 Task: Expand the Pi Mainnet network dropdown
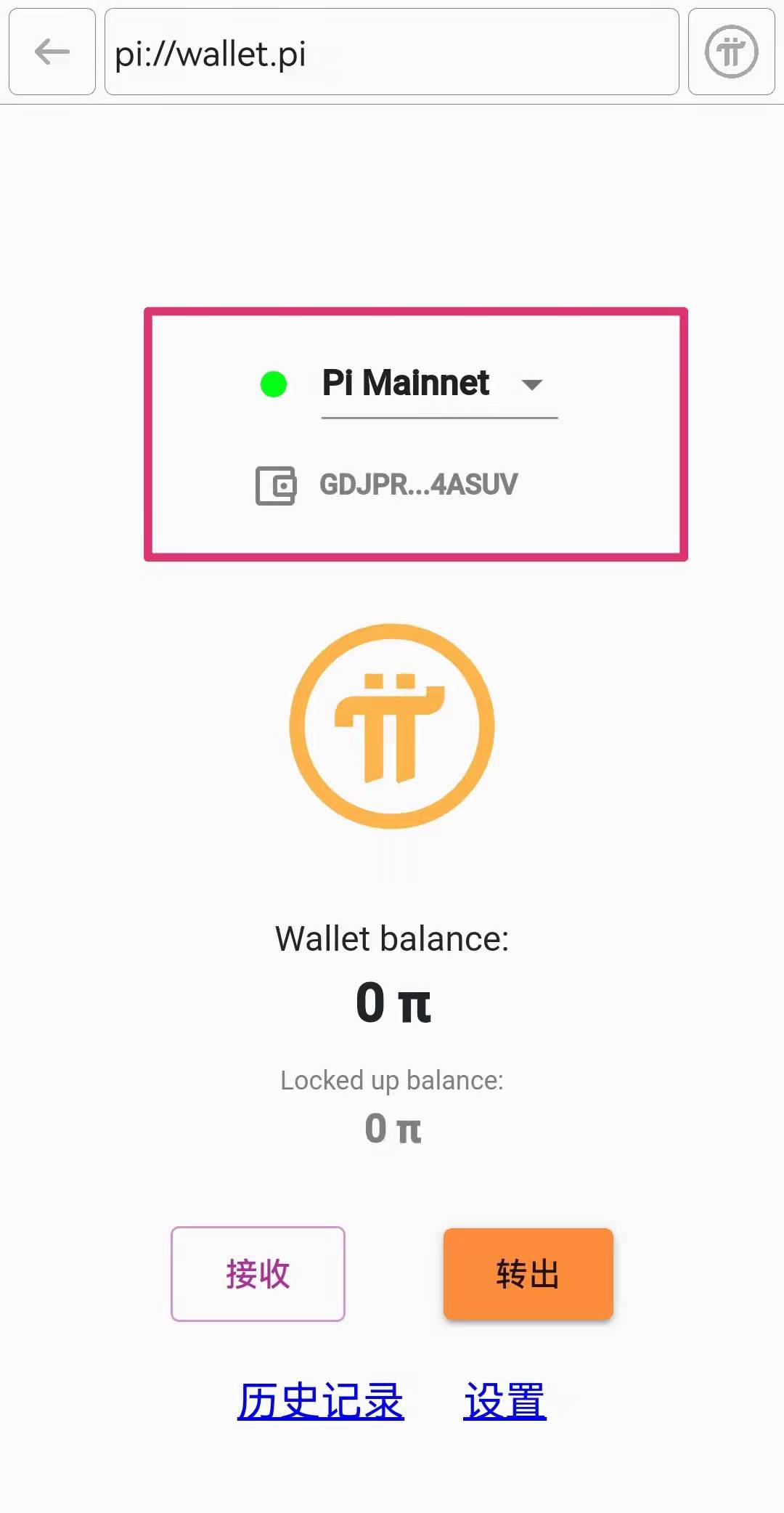point(439,384)
